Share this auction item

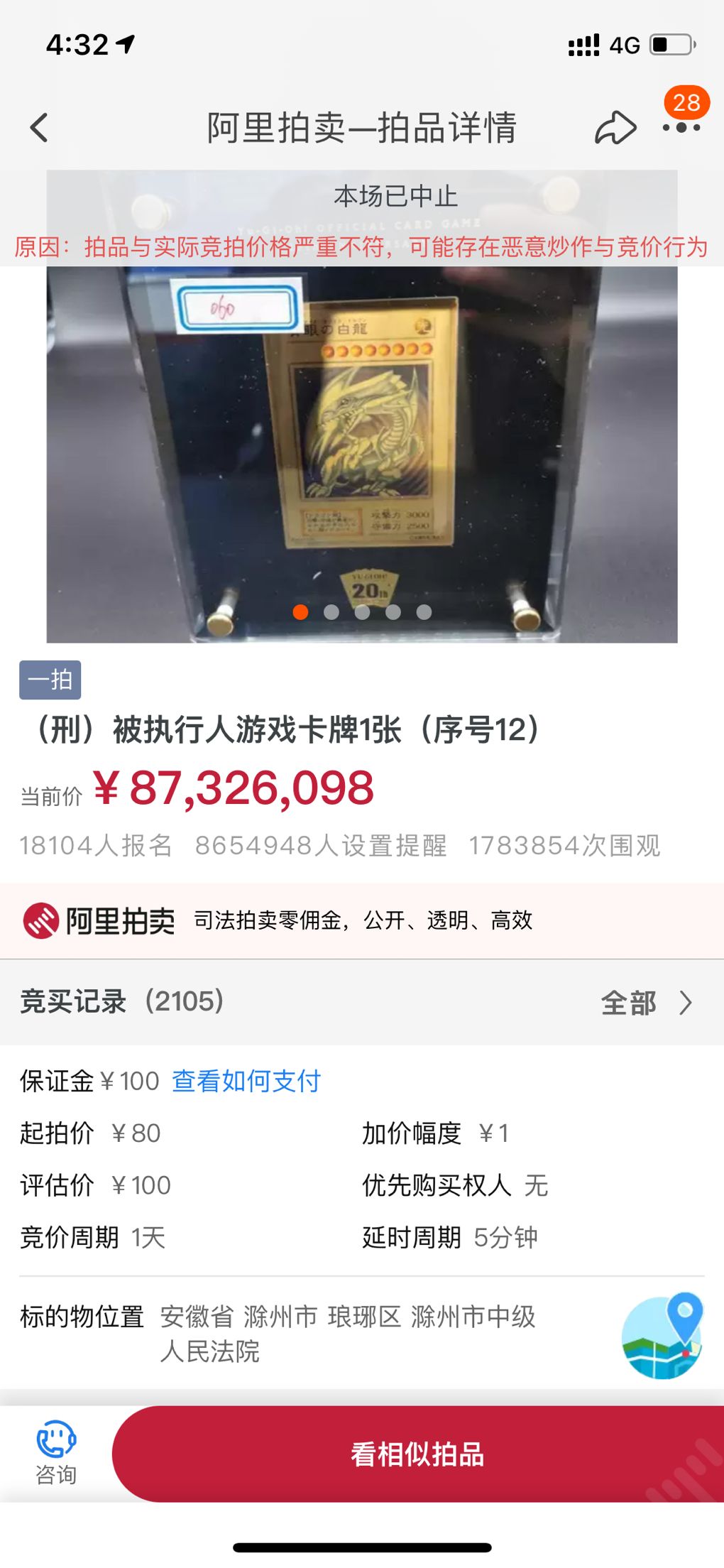615,129
